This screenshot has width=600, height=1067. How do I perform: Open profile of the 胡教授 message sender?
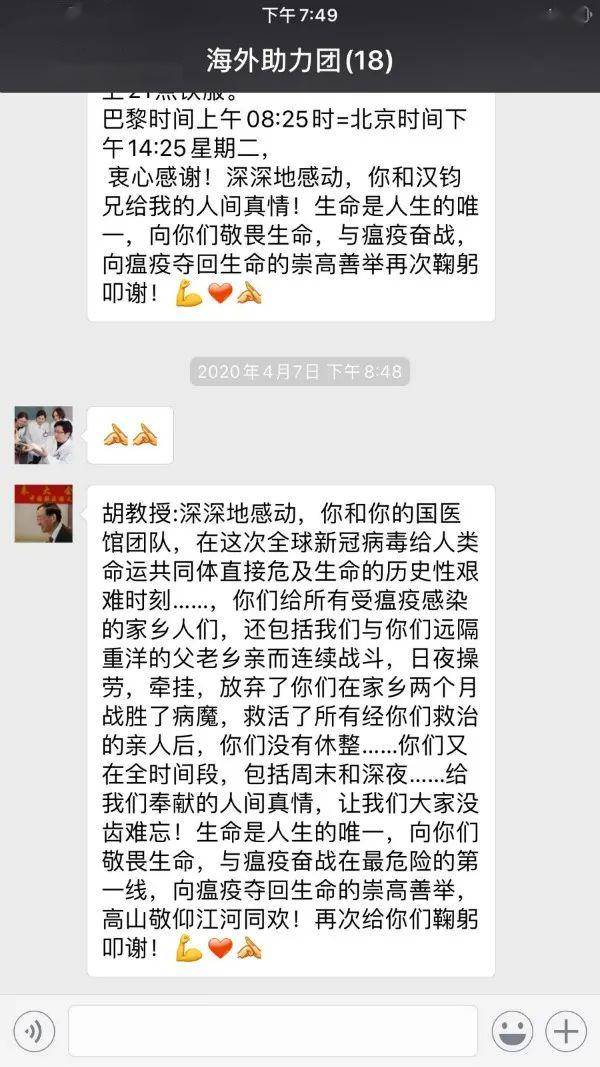(x=43, y=514)
